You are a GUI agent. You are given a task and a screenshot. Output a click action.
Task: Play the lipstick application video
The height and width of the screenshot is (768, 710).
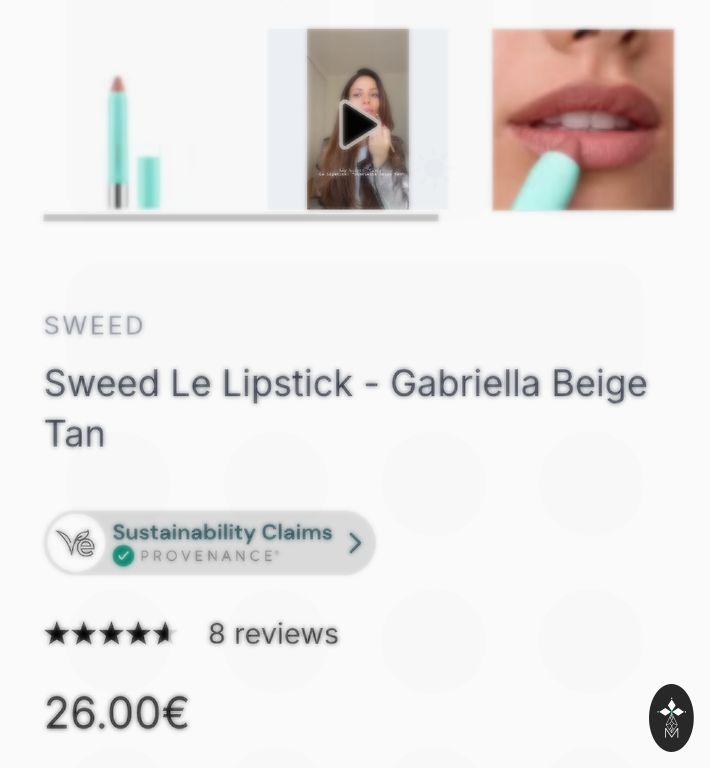(x=357, y=124)
